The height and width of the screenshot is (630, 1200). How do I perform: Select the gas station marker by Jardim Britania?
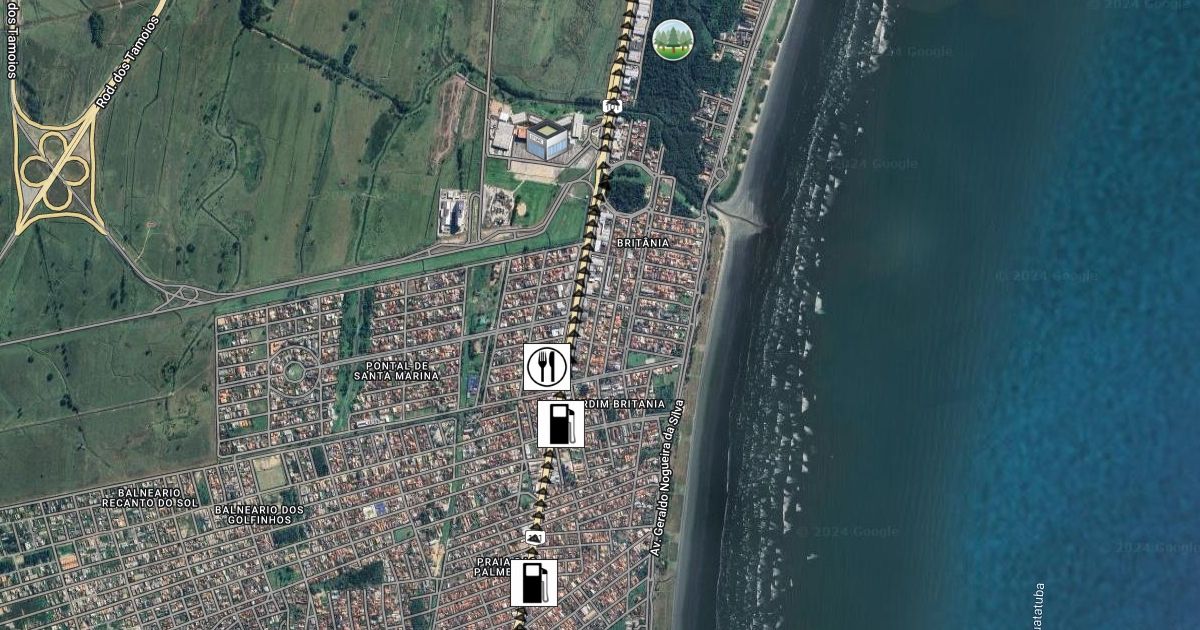tap(561, 423)
